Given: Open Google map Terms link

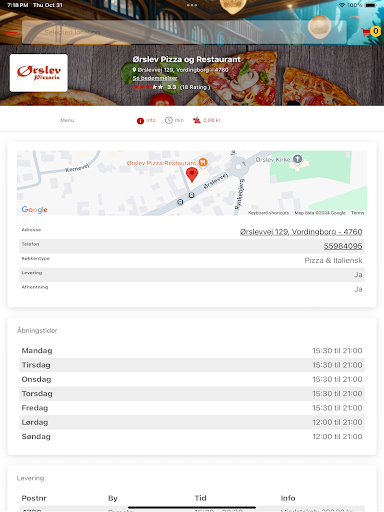Looking at the screenshot, I should (357, 213).
